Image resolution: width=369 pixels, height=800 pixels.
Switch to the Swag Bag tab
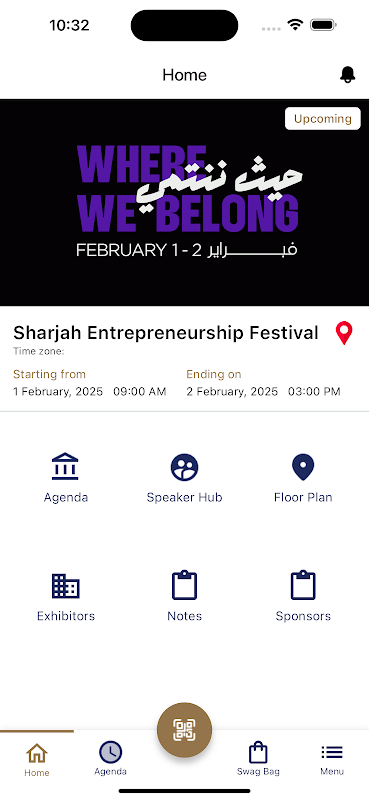pos(258,758)
